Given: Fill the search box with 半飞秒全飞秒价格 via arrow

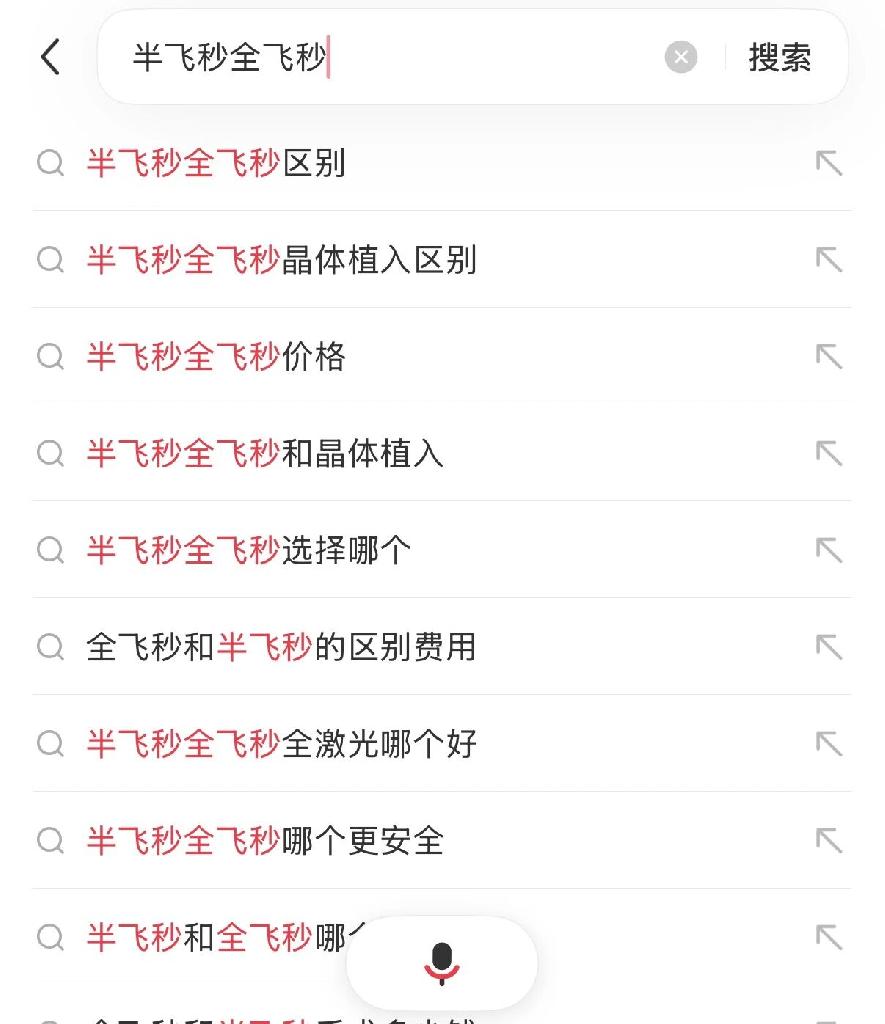Looking at the screenshot, I should click(x=829, y=357).
